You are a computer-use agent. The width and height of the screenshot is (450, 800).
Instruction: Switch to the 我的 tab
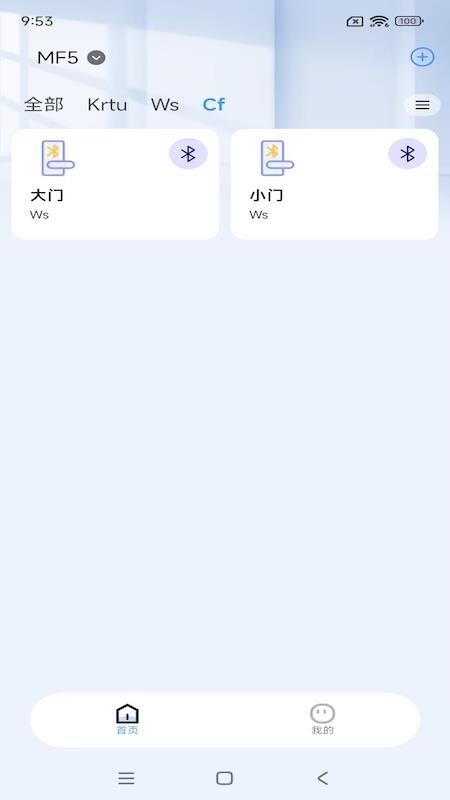pyautogui.click(x=322, y=719)
